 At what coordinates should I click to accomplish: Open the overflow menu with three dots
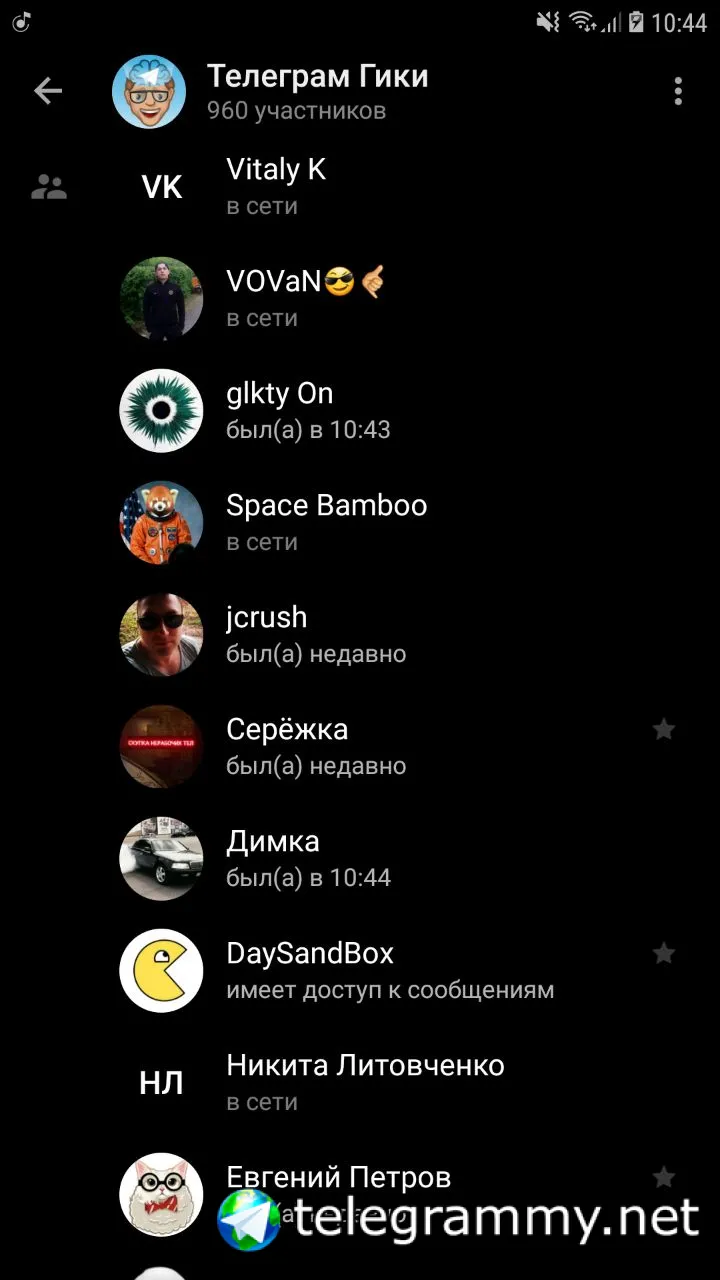678,92
